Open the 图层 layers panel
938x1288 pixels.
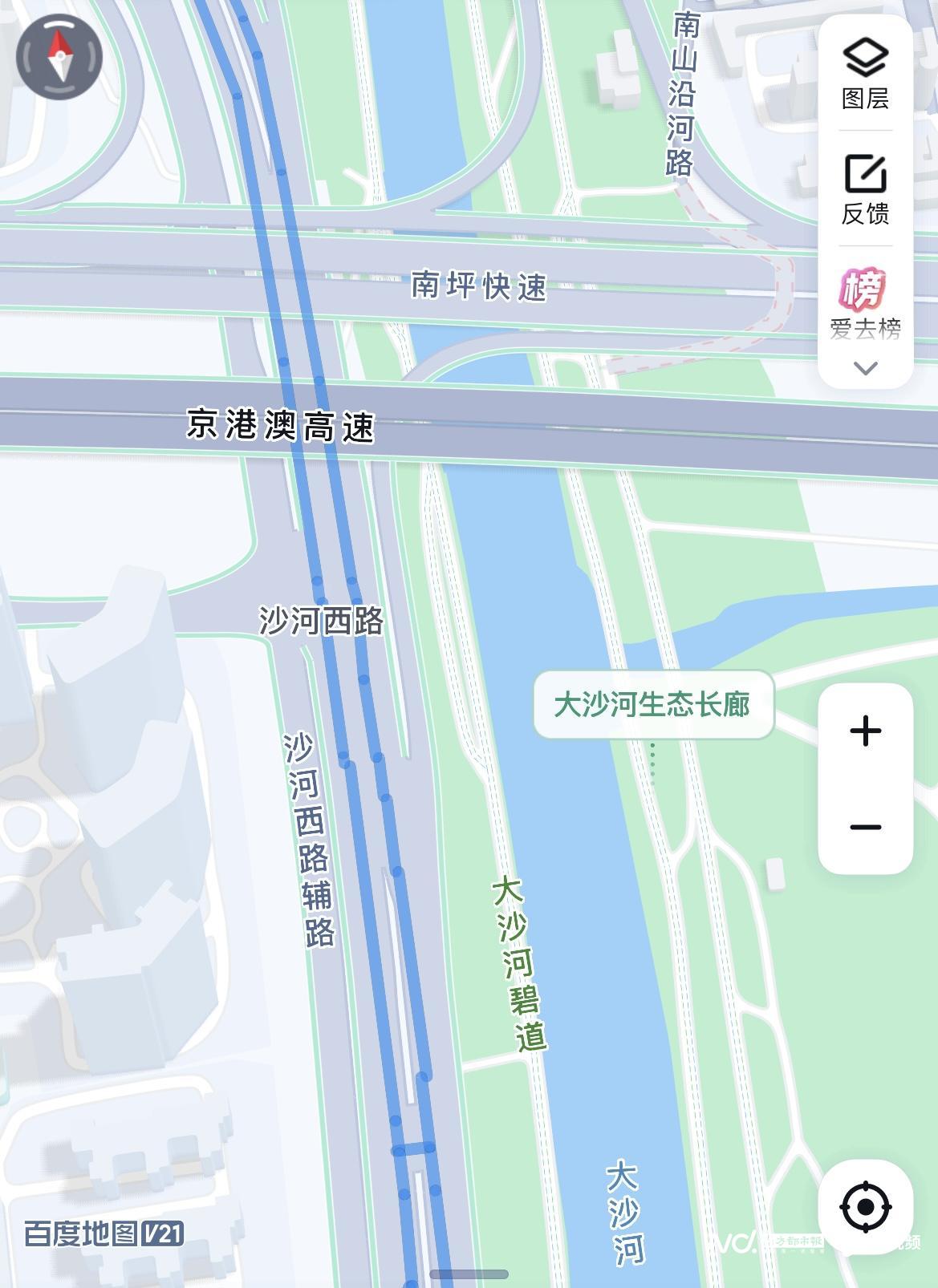click(x=864, y=76)
